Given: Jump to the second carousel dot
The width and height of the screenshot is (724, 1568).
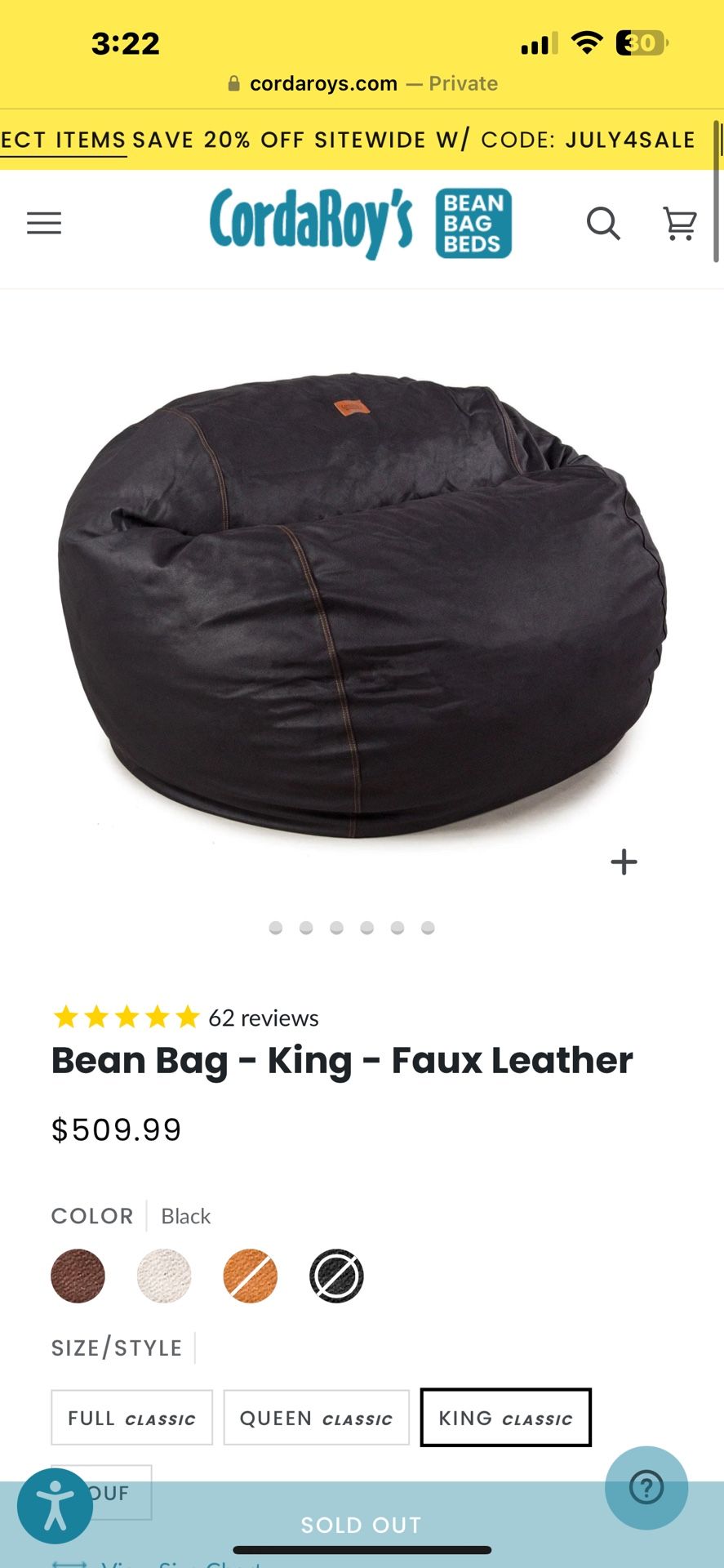Looking at the screenshot, I should tap(305, 927).
